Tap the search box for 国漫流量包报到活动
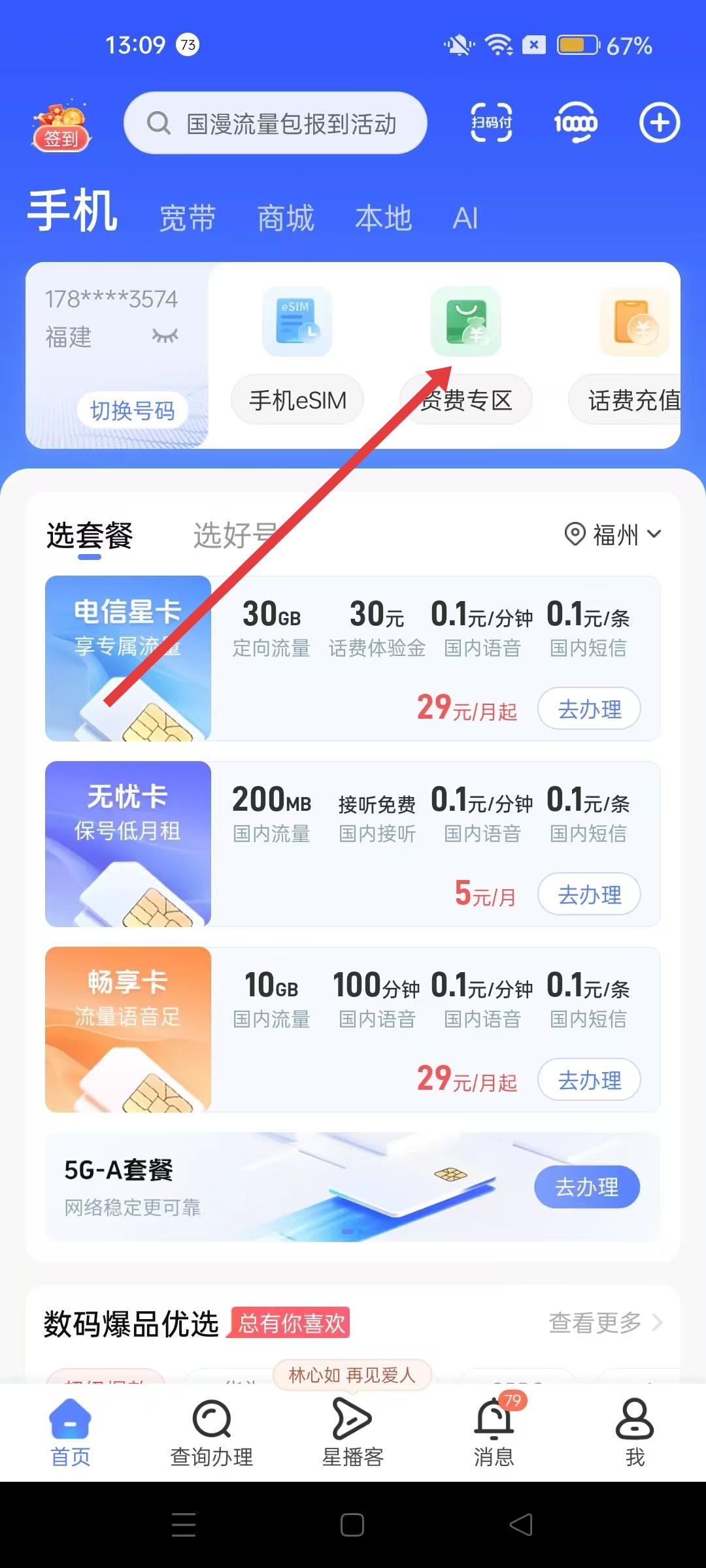Image resolution: width=706 pixels, height=1568 pixels. point(275,123)
